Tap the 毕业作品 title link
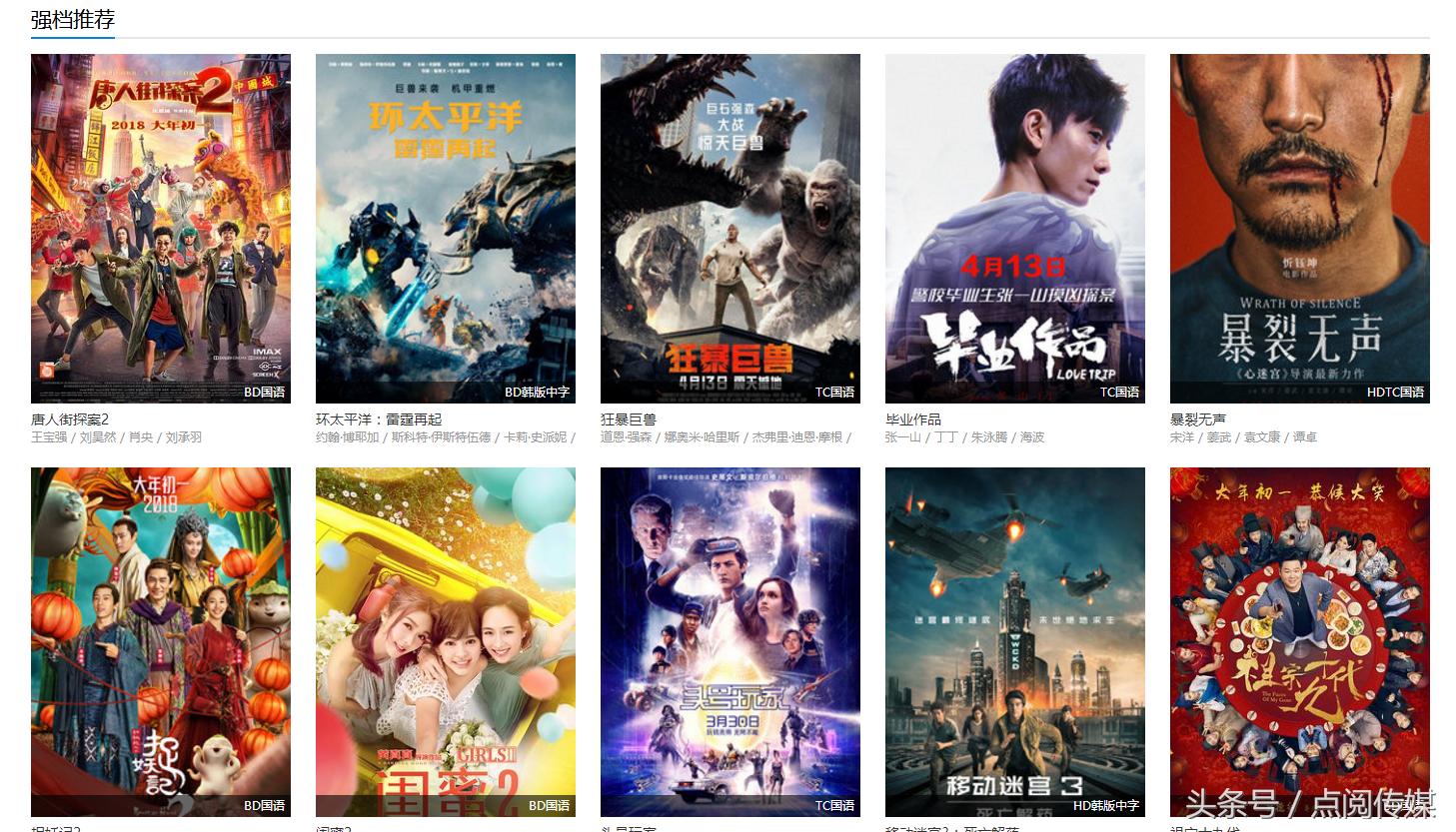The height and width of the screenshot is (832, 1456). coord(912,419)
